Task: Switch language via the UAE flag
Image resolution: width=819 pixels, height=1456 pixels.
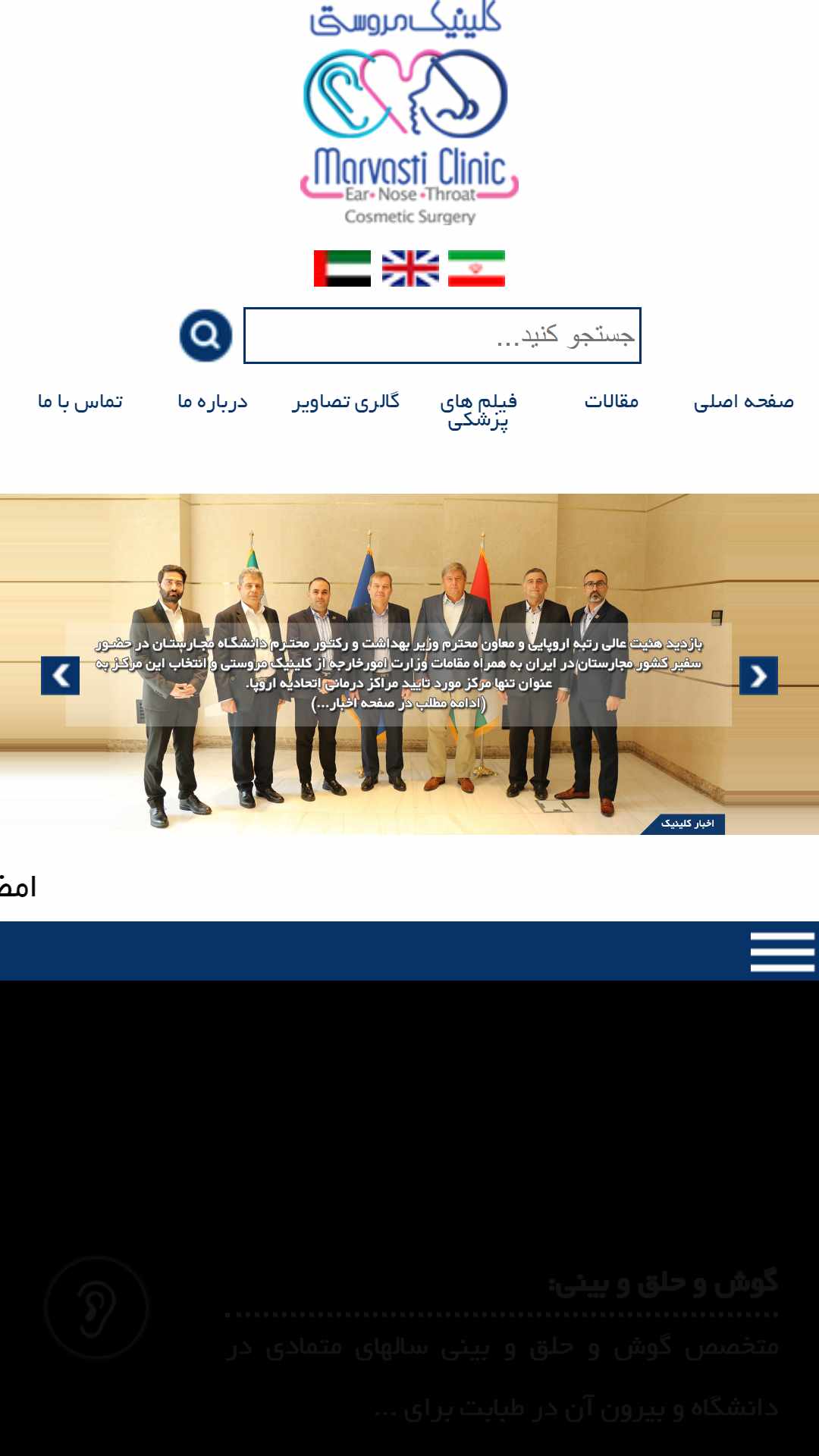Action: (x=342, y=268)
